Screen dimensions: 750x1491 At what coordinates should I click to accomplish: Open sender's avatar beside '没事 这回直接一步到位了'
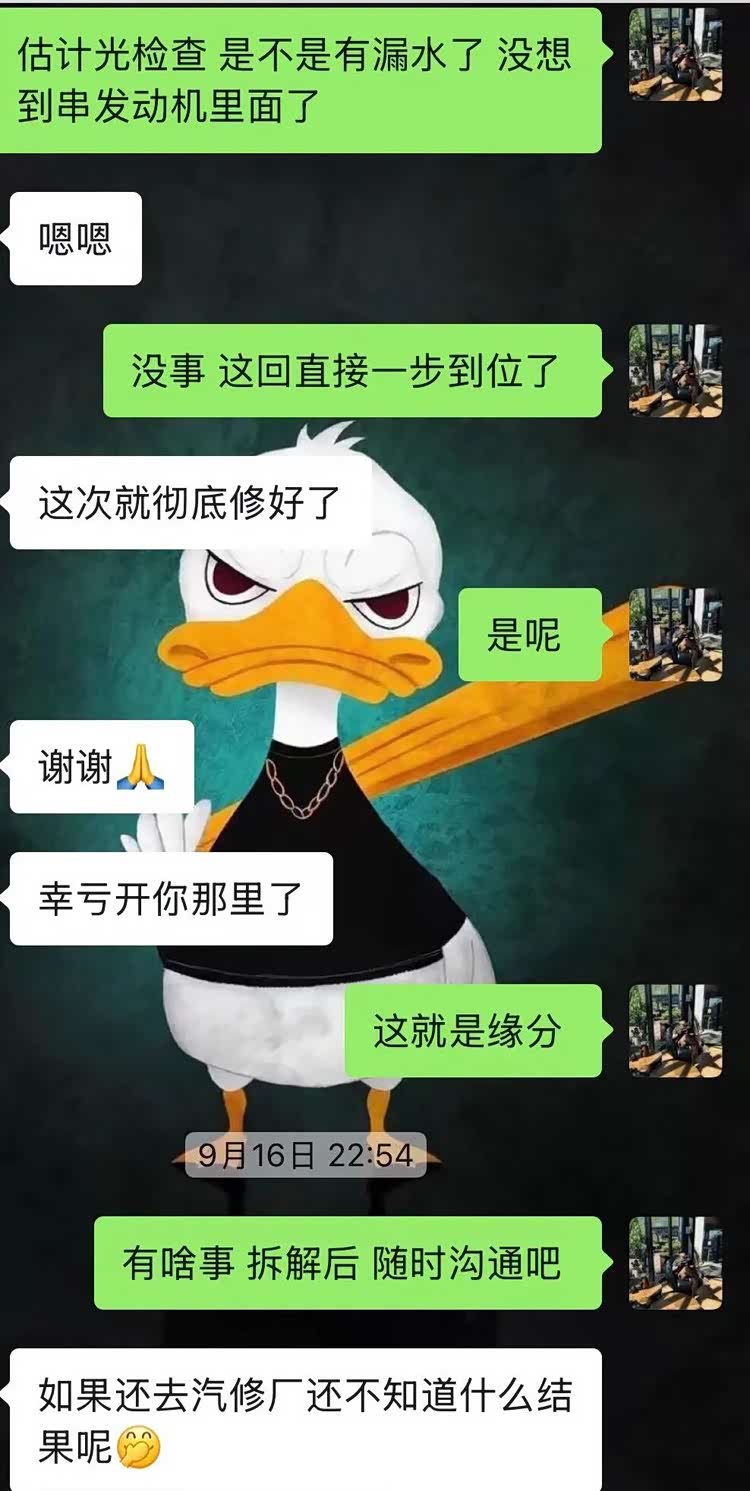[x=675, y=370]
